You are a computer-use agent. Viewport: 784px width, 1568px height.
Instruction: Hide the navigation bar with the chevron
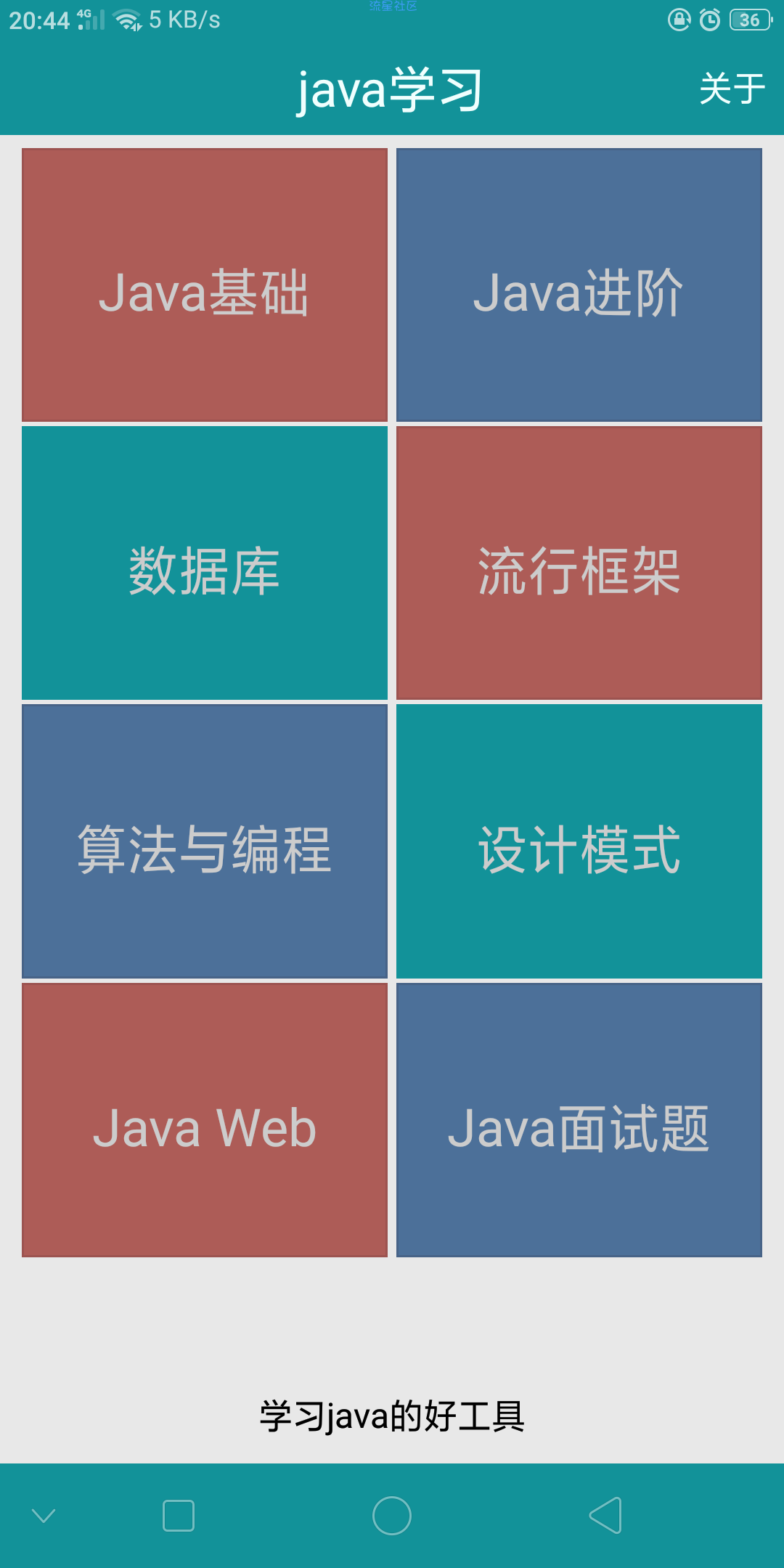44,1516
